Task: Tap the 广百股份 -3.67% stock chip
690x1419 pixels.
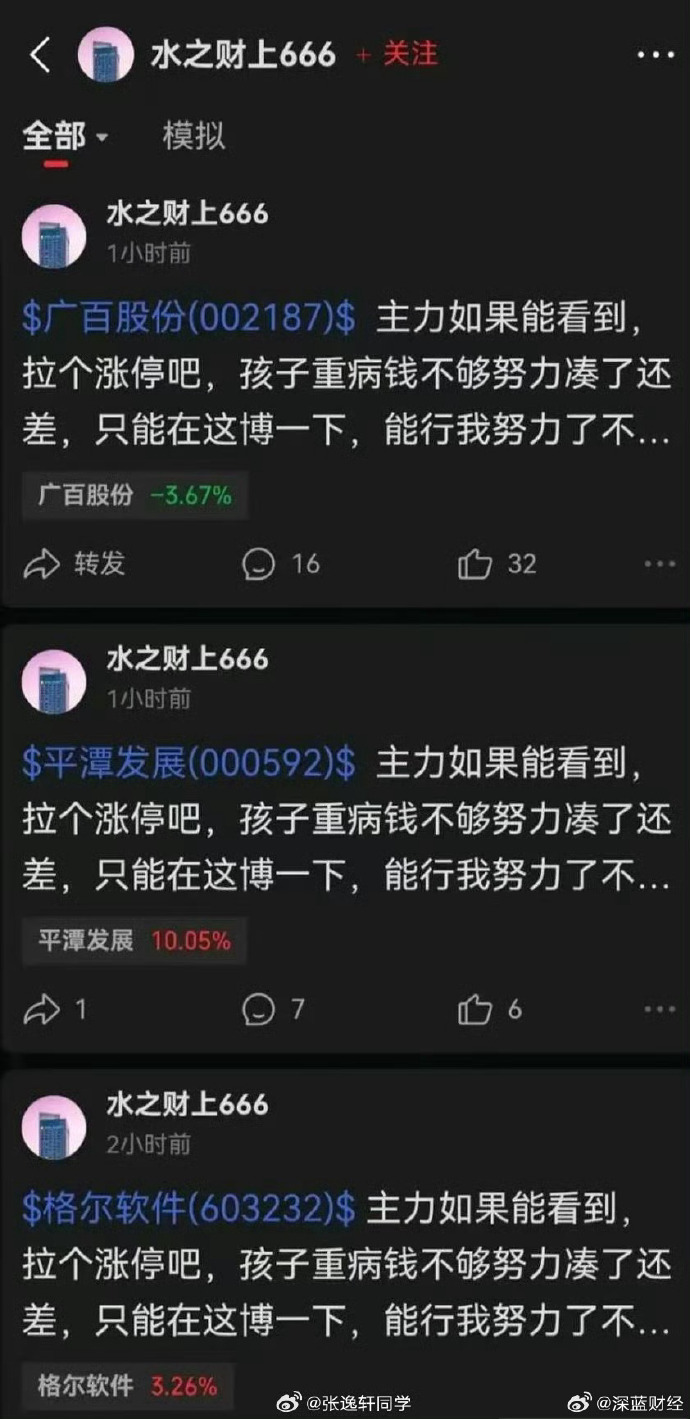Action: [135, 495]
